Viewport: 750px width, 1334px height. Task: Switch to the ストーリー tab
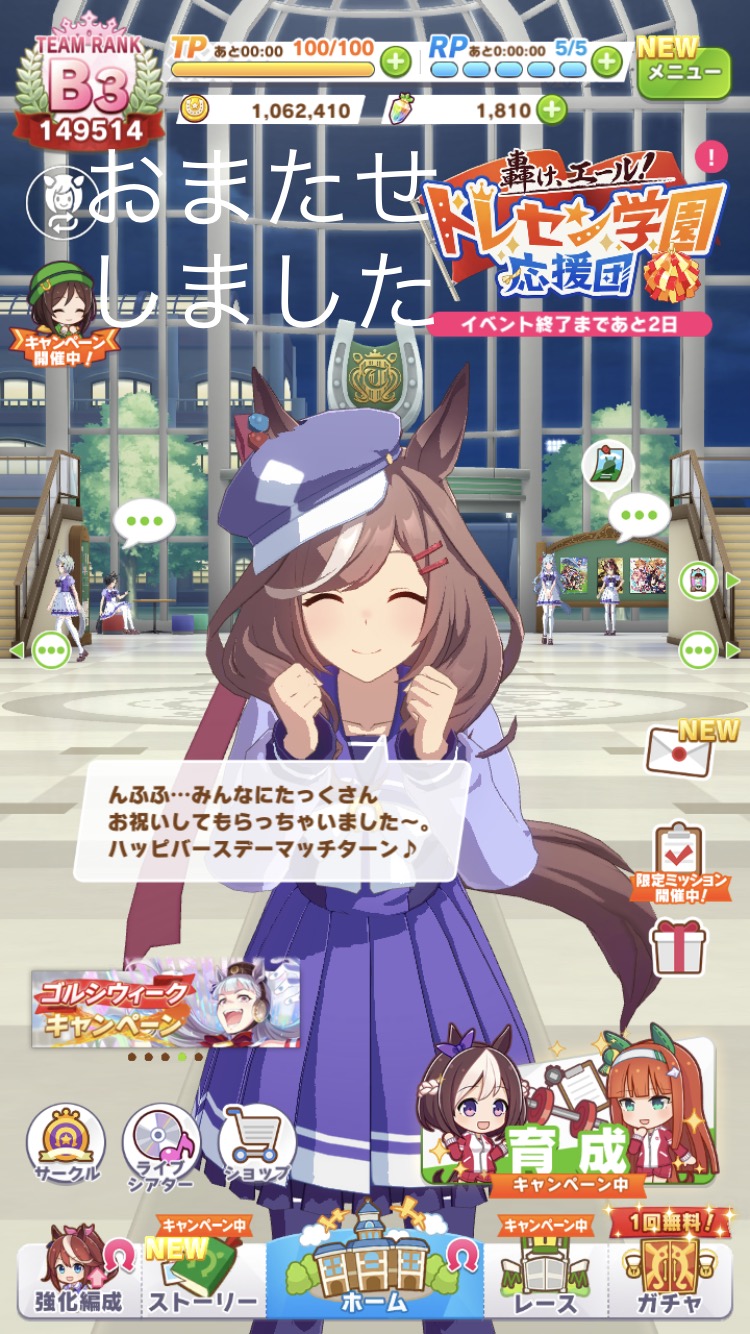click(203, 1277)
